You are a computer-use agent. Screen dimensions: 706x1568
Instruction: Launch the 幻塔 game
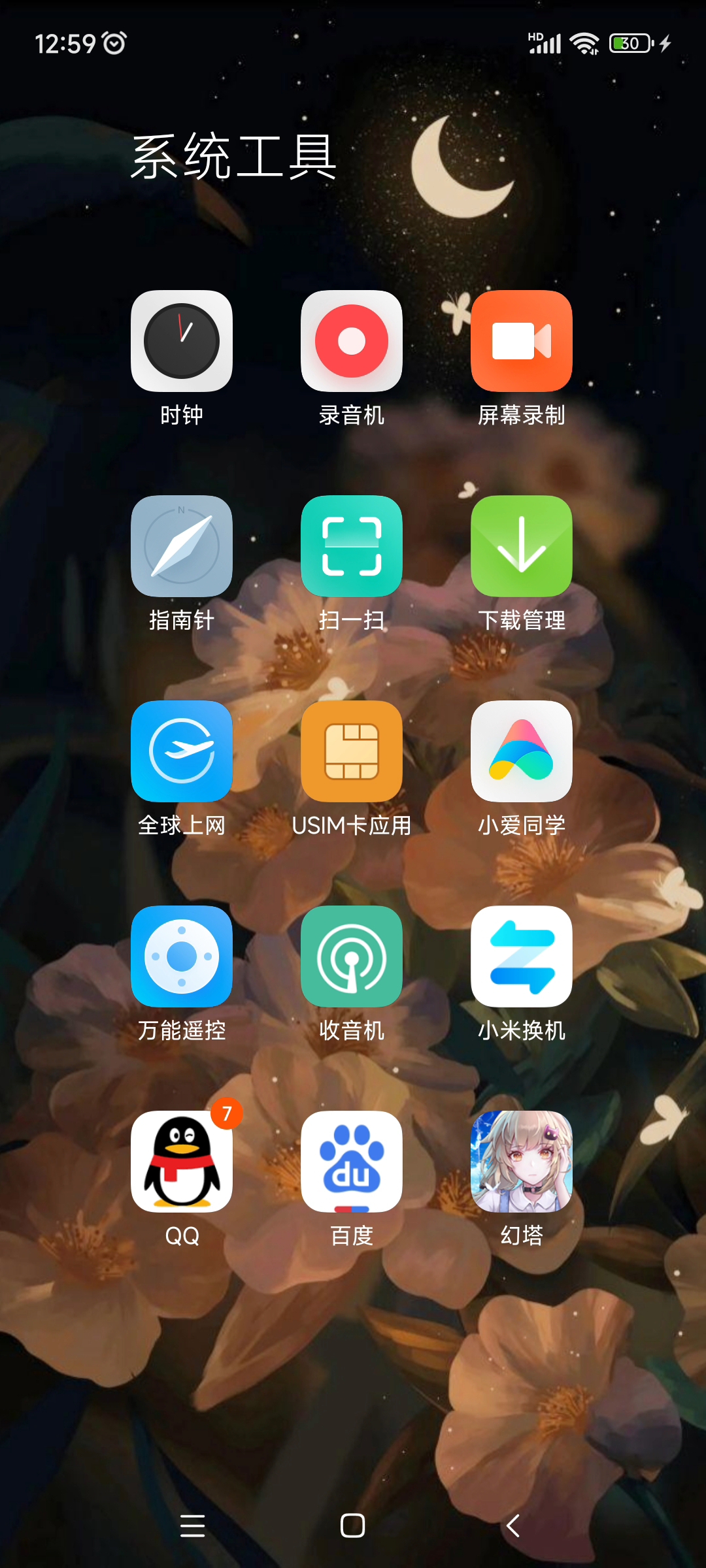click(x=522, y=1162)
